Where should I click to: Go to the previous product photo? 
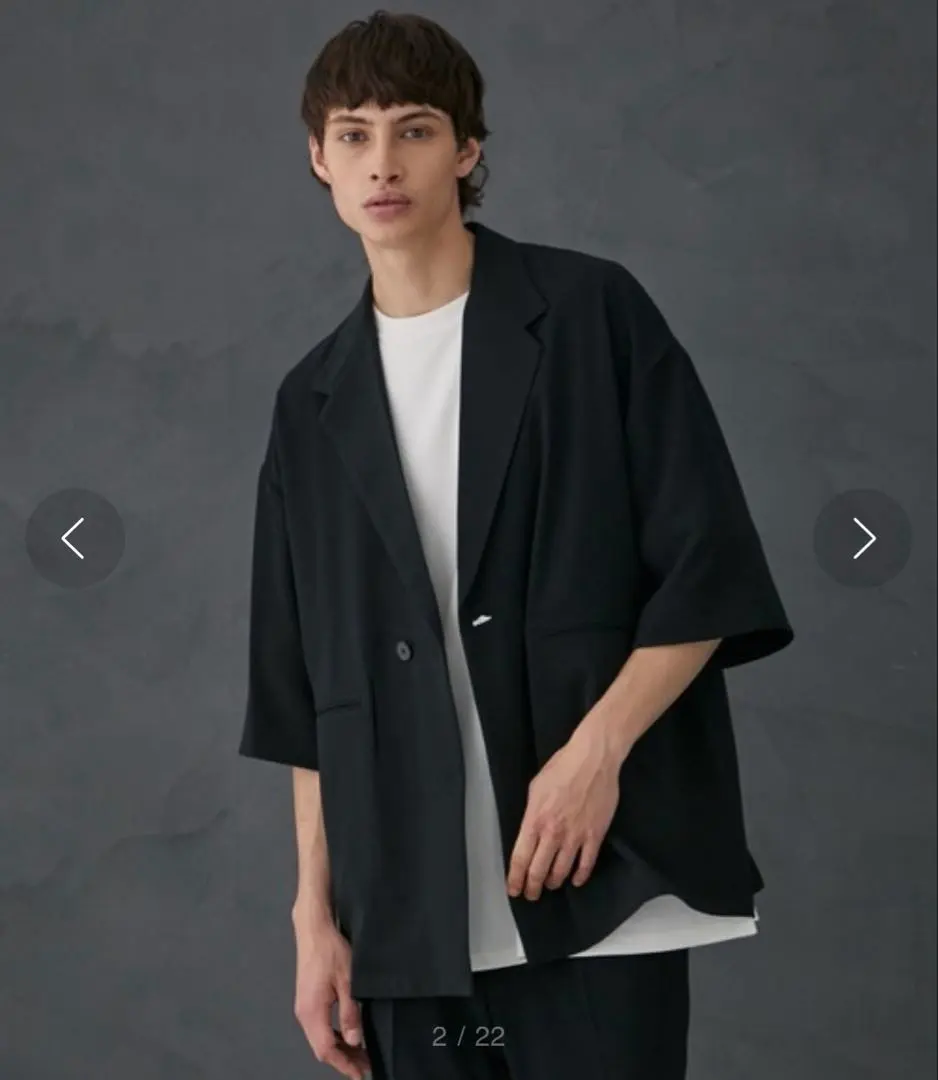[x=74, y=538]
